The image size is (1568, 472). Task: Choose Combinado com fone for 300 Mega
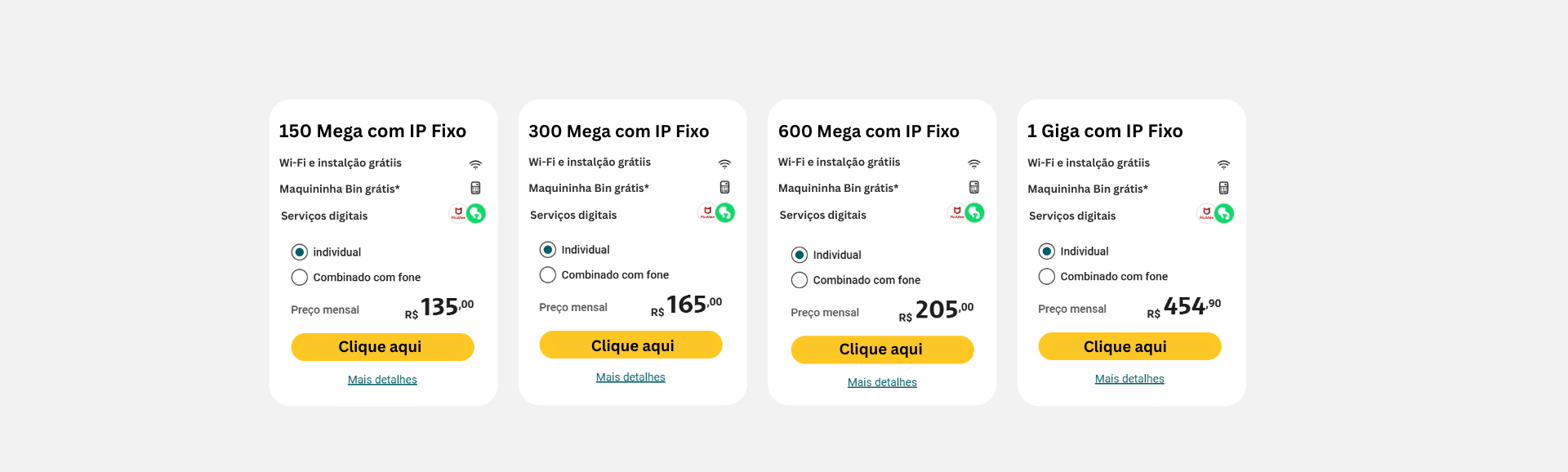coord(548,275)
